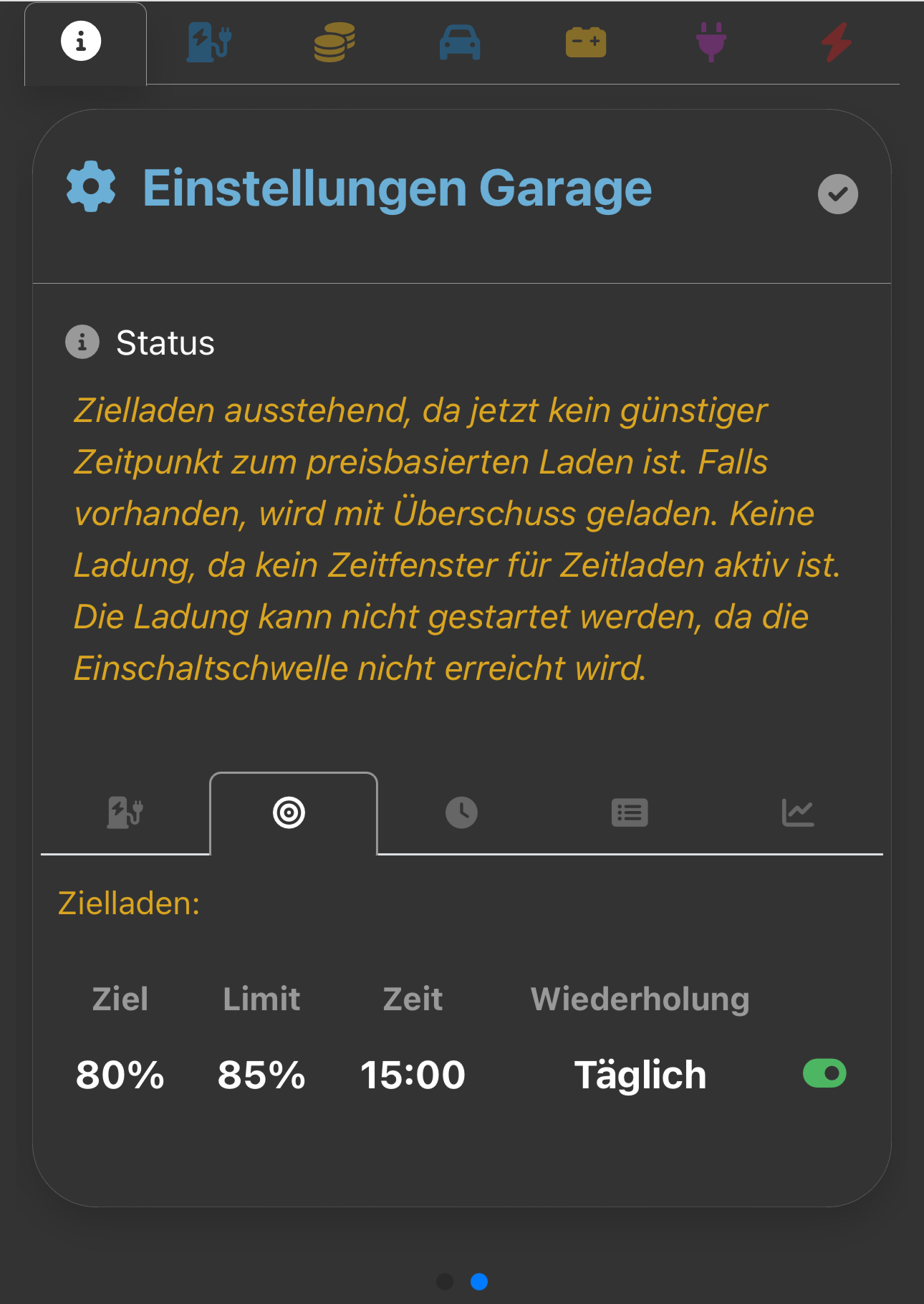Switch to the red lightning bolt tab
924x1304 pixels.
click(x=837, y=42)
